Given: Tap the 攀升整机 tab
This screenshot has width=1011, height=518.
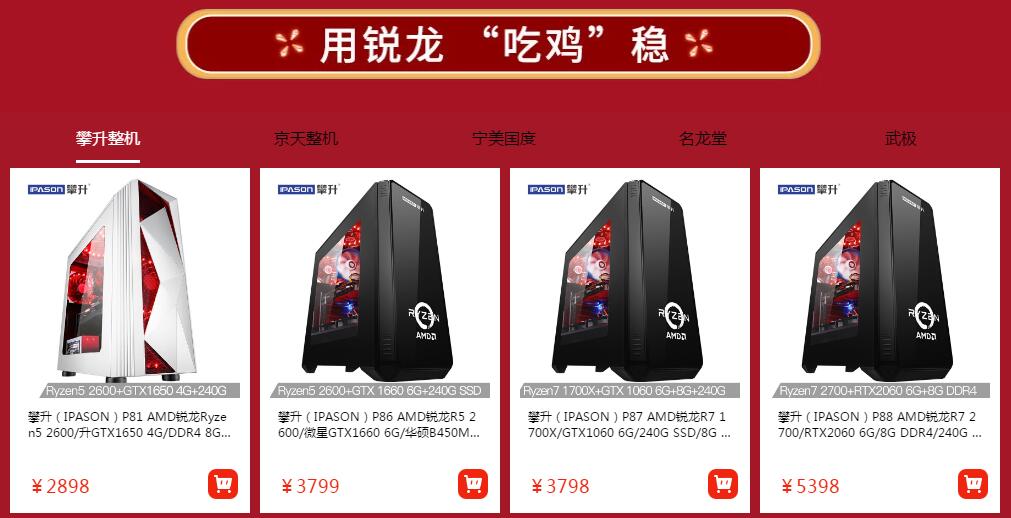Looking at the screenshot, I should [108, 138].
